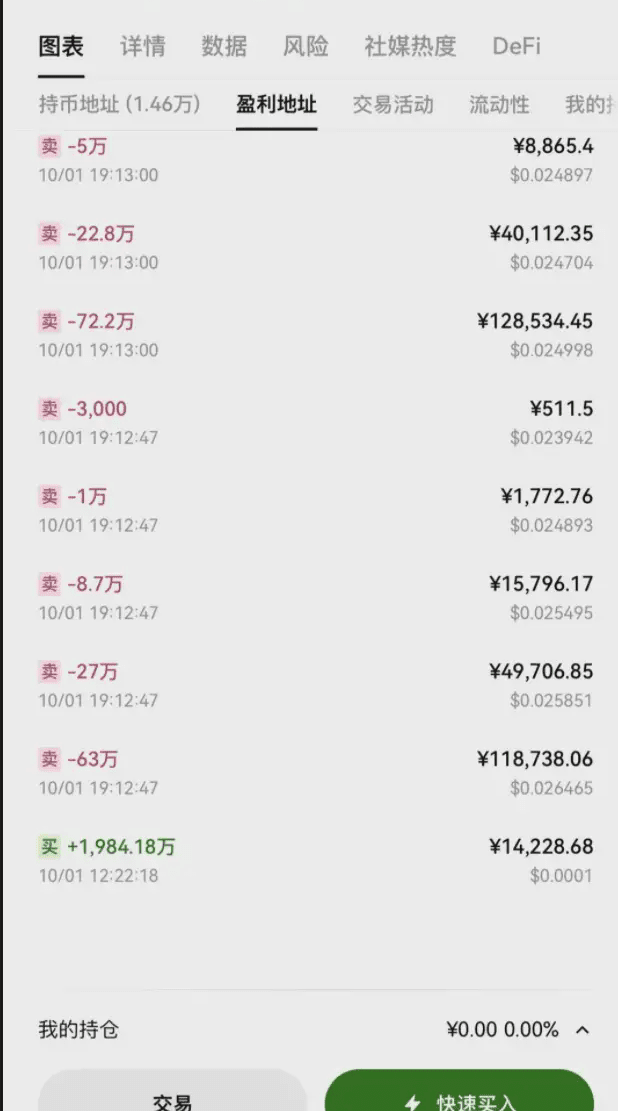The image size is (618, 1111).
Task: Expand the 我的持仓 chevron
Action: tap(583, 1030)
